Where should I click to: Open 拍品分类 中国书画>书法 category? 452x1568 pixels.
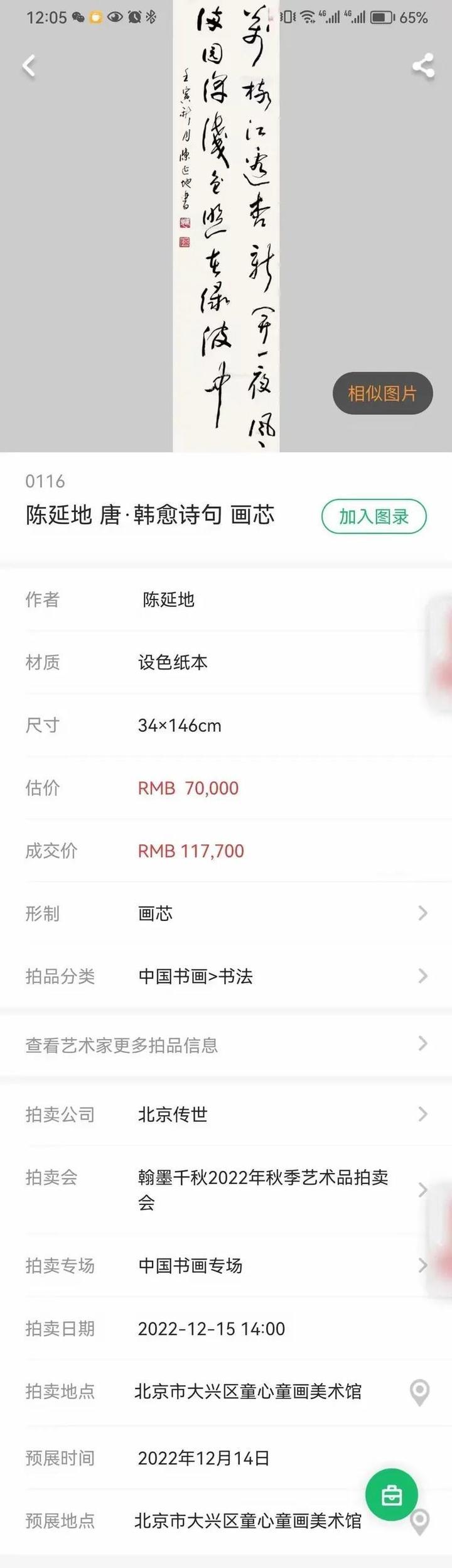coord(226,976)
